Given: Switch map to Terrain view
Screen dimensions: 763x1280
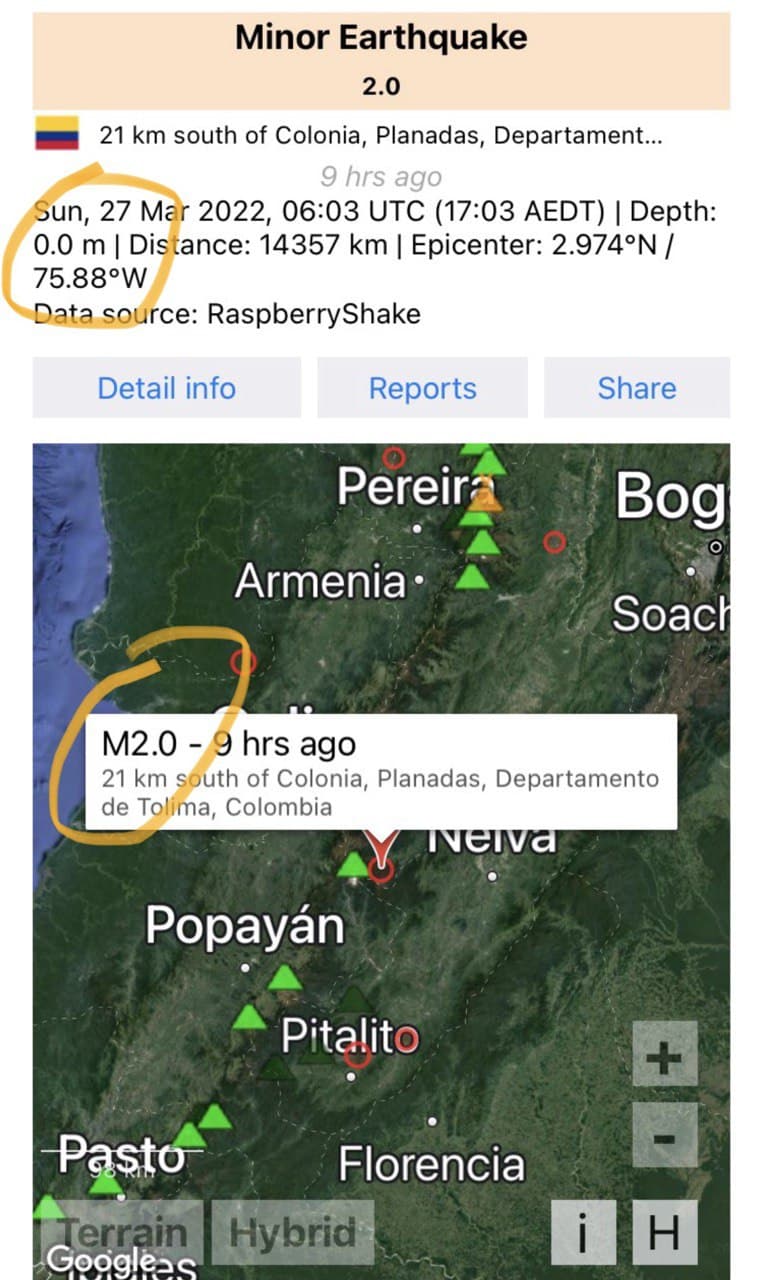Looking at the screenshot, I should (x=126, y=1232).
